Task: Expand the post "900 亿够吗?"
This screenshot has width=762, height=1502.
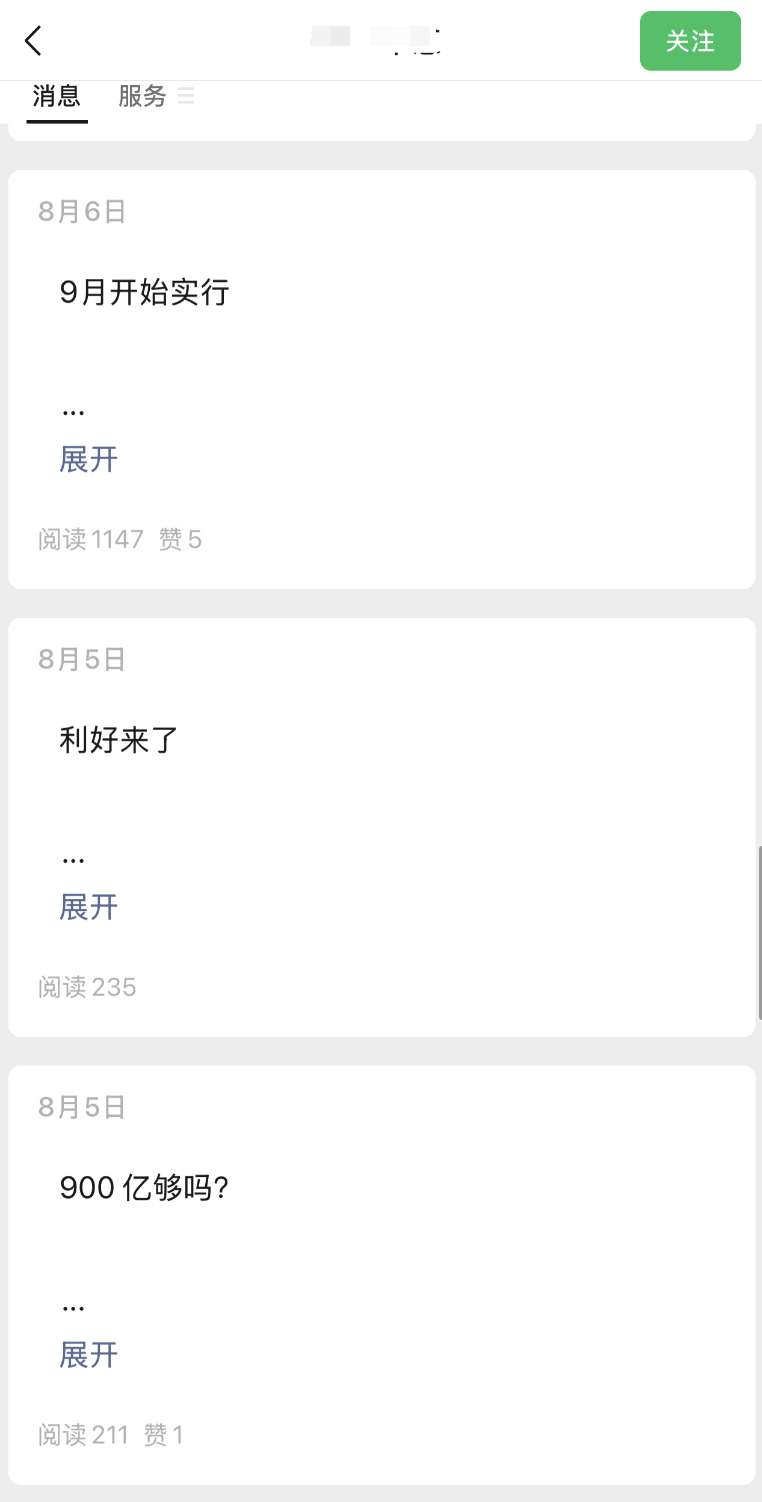Action: (x=89, y=1356)
